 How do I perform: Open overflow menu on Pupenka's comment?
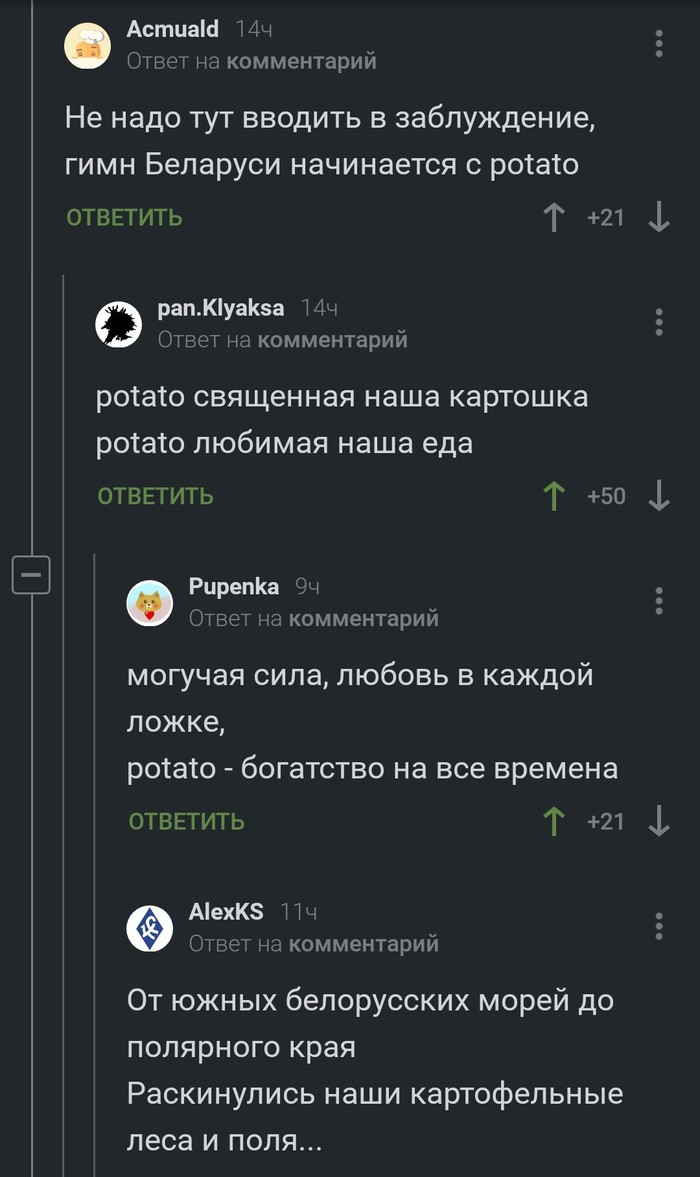pyautogui.click(x=658, y=600)
